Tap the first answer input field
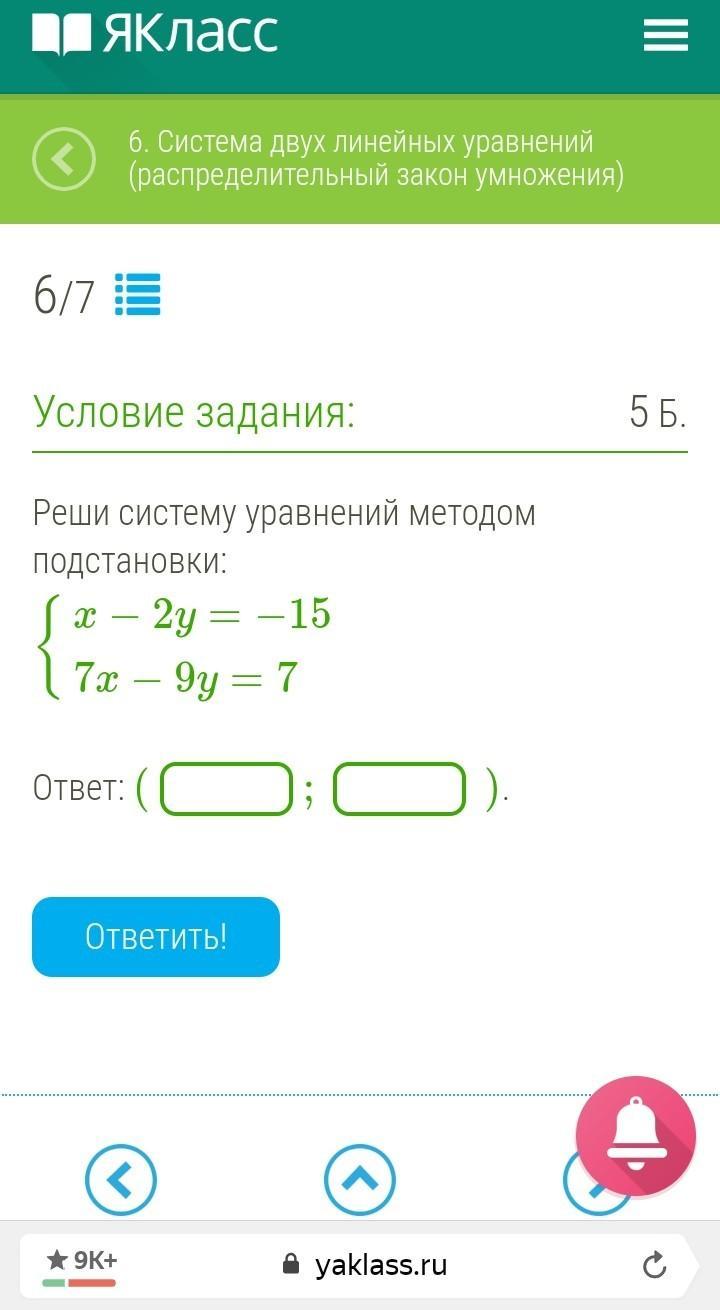 pos(227,790)
